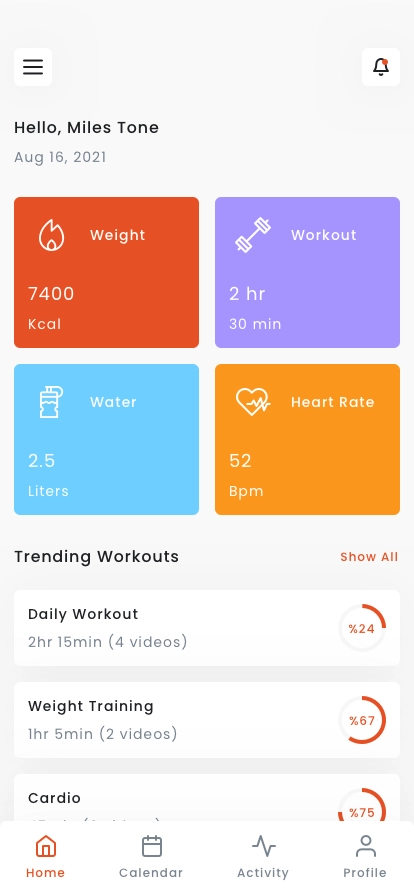Image resolution: width=414 pixels, height=896 pixels.
Task: Open the Weight card
Action: pyautogui.click(x=106, y=273)
